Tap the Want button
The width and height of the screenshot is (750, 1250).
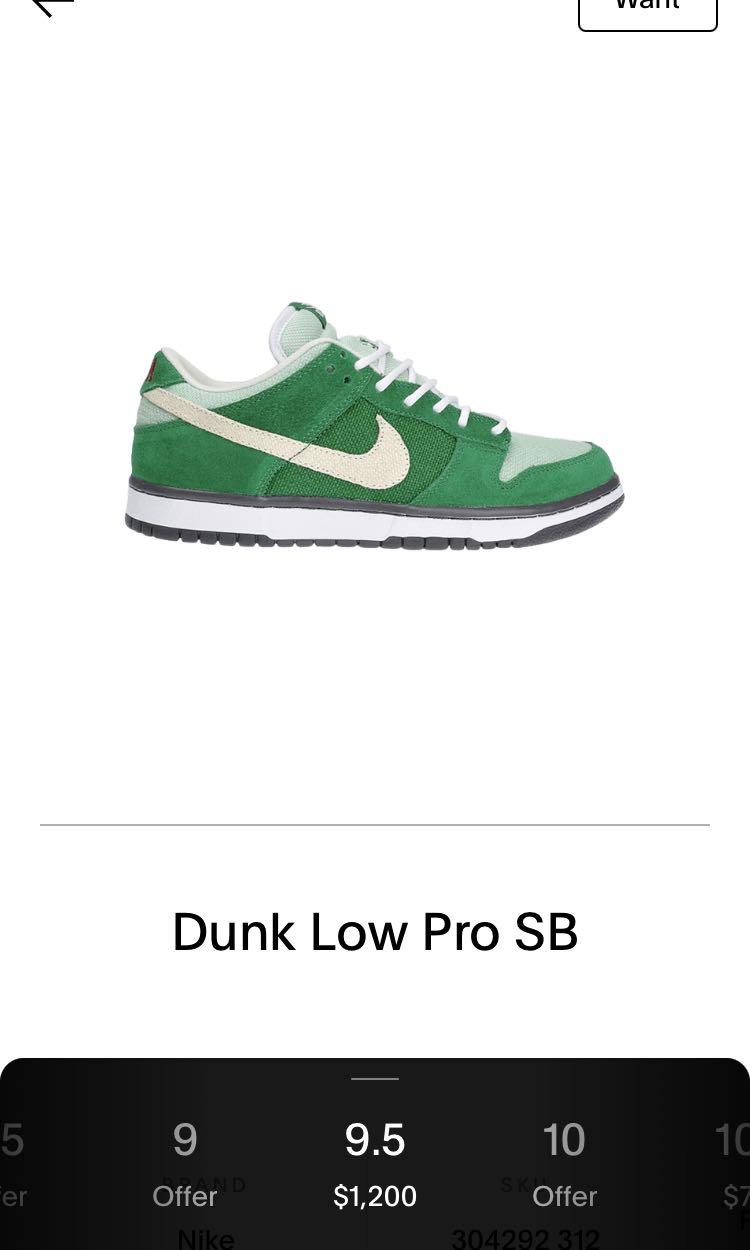pyautogui.click(x=647, y=8)
